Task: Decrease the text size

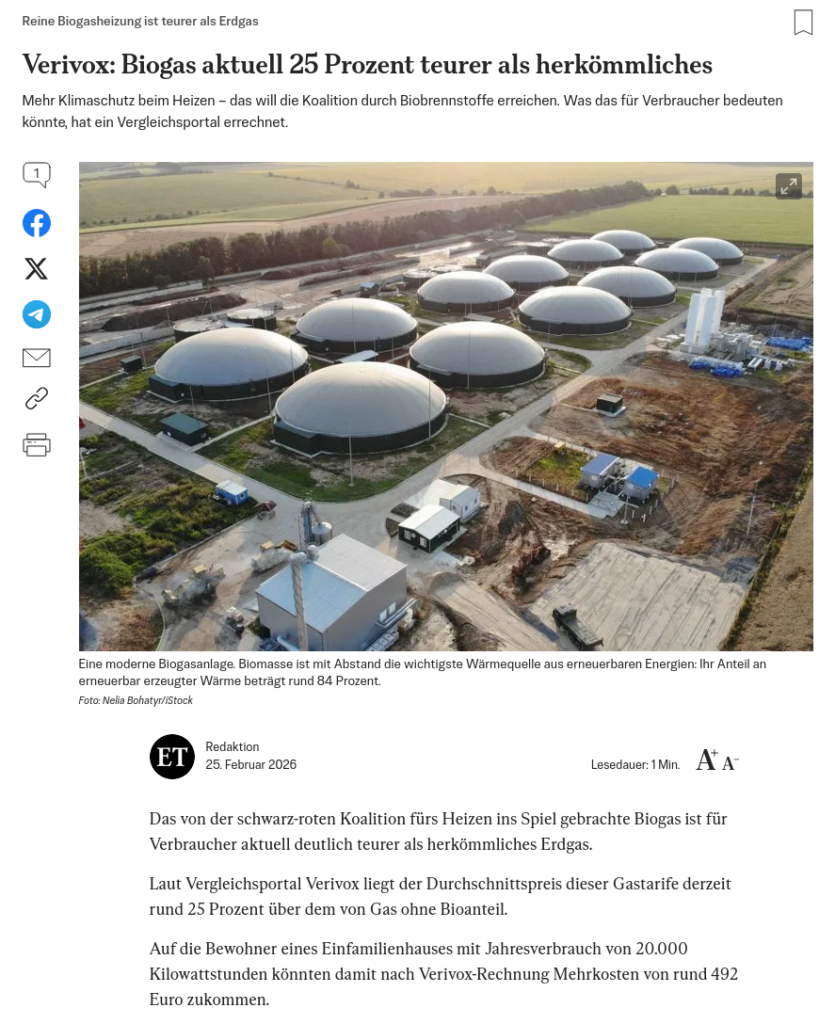Action: click(730, 763)
